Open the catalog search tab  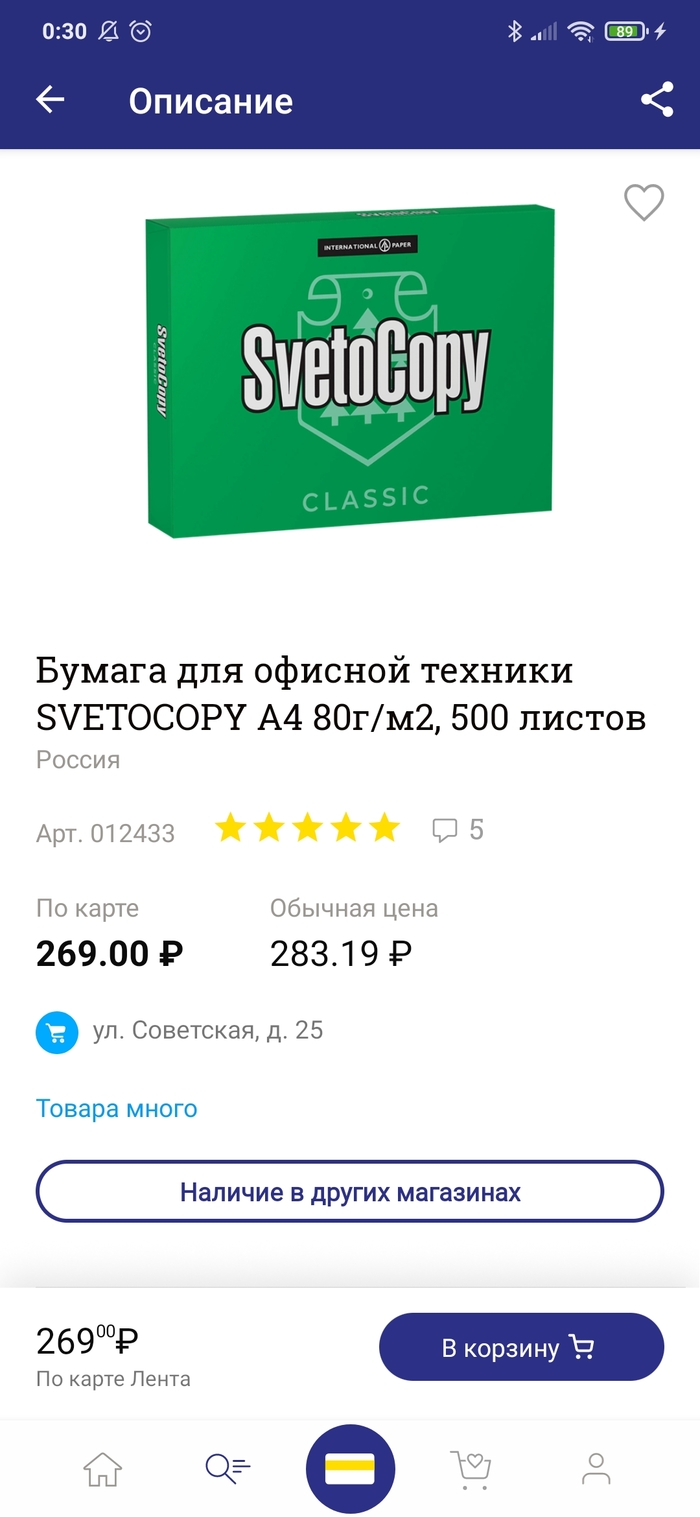click(227, 1469)
